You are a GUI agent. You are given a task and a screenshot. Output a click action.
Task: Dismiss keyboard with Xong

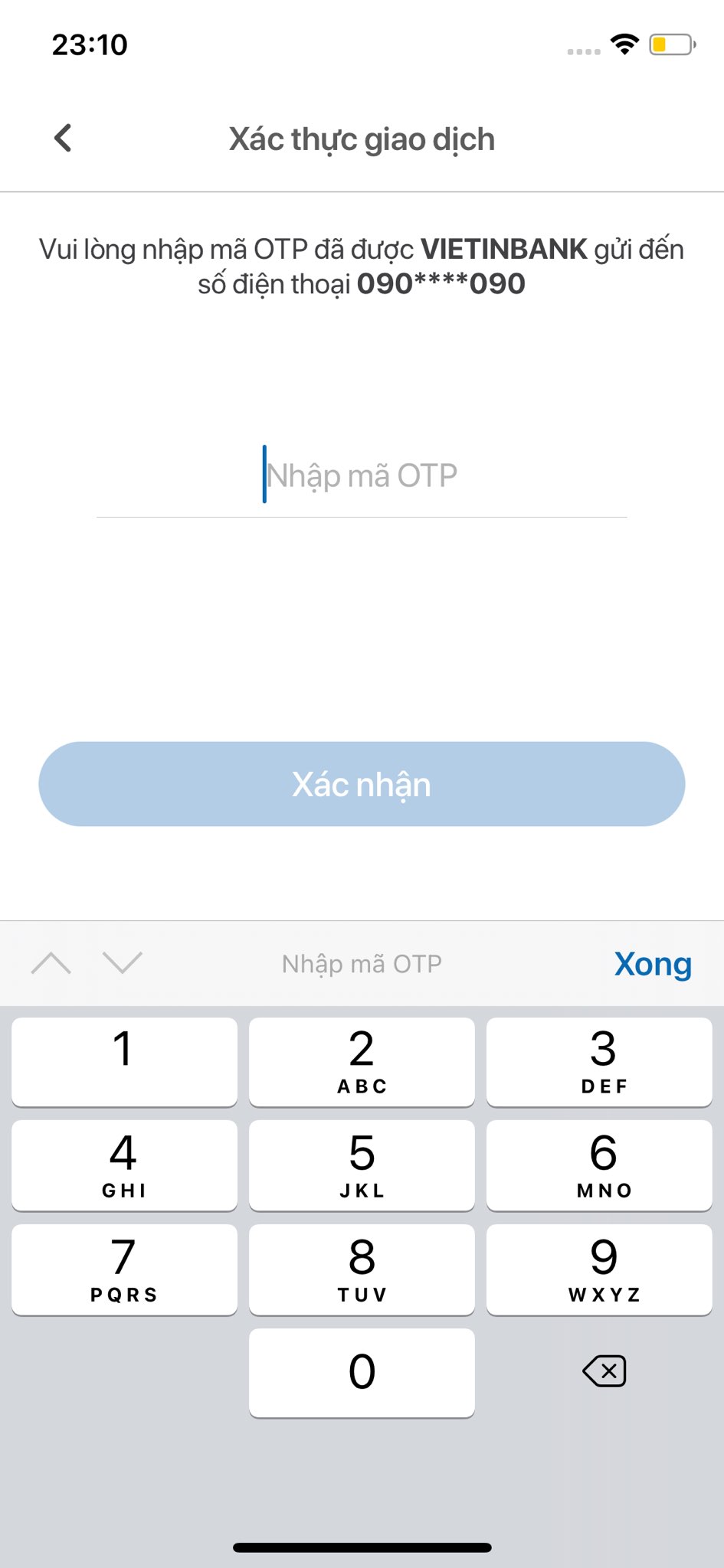point(653,964)
